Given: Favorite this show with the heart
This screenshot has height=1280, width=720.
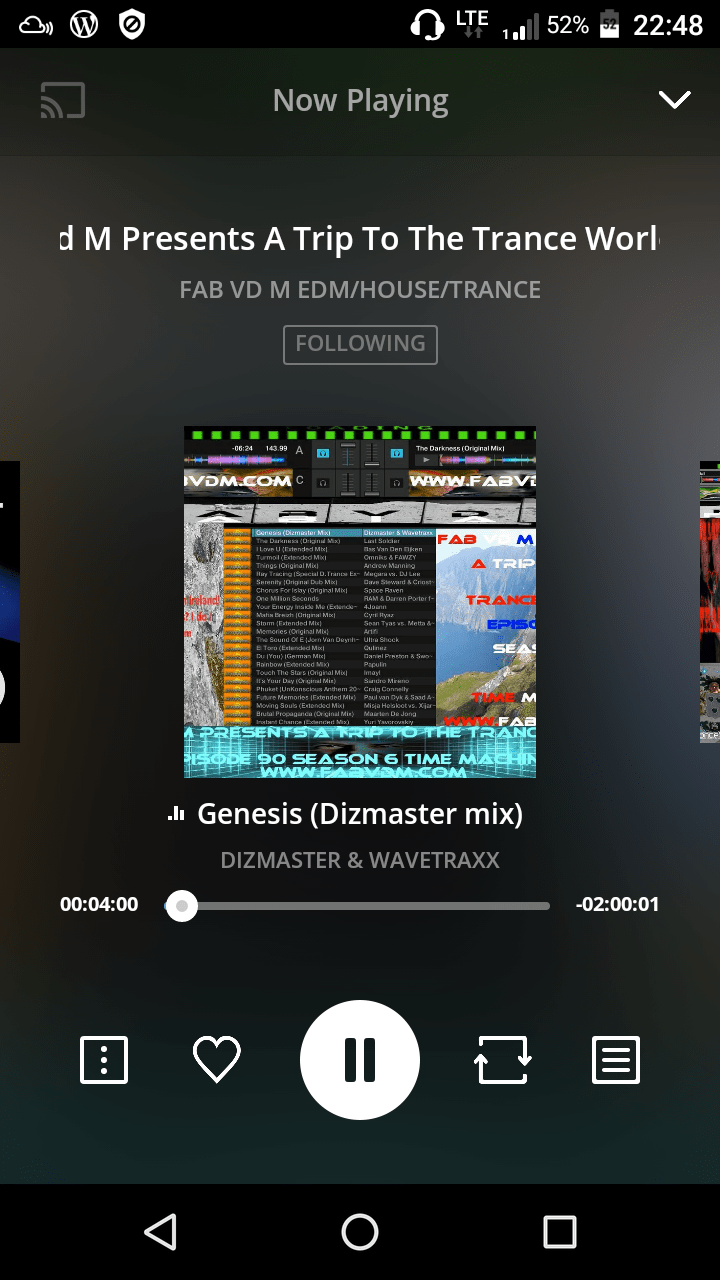Looking at the screenshot, I should click(x=217, y=1060).
